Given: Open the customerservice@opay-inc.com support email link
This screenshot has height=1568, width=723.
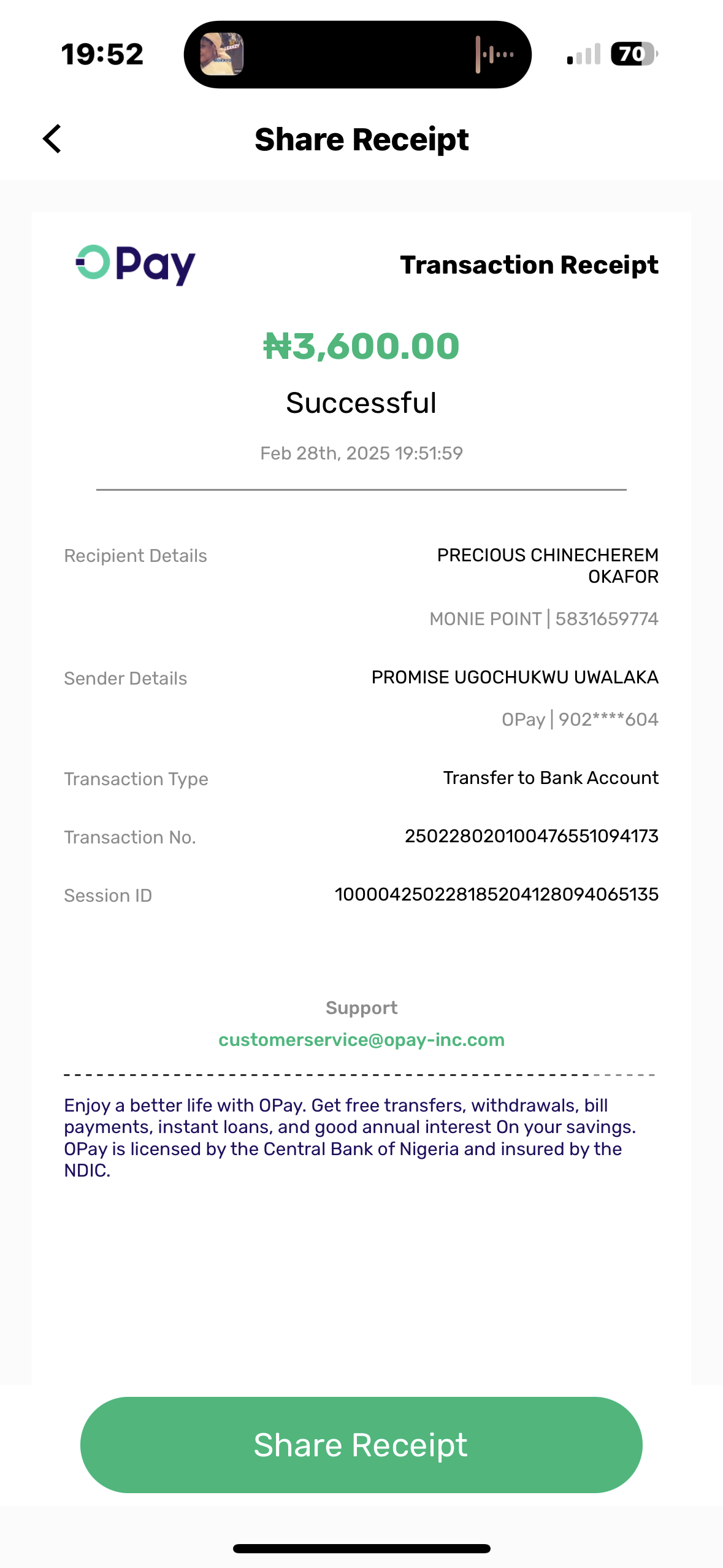Looking at the screenshot, I should coord(361,1040).
